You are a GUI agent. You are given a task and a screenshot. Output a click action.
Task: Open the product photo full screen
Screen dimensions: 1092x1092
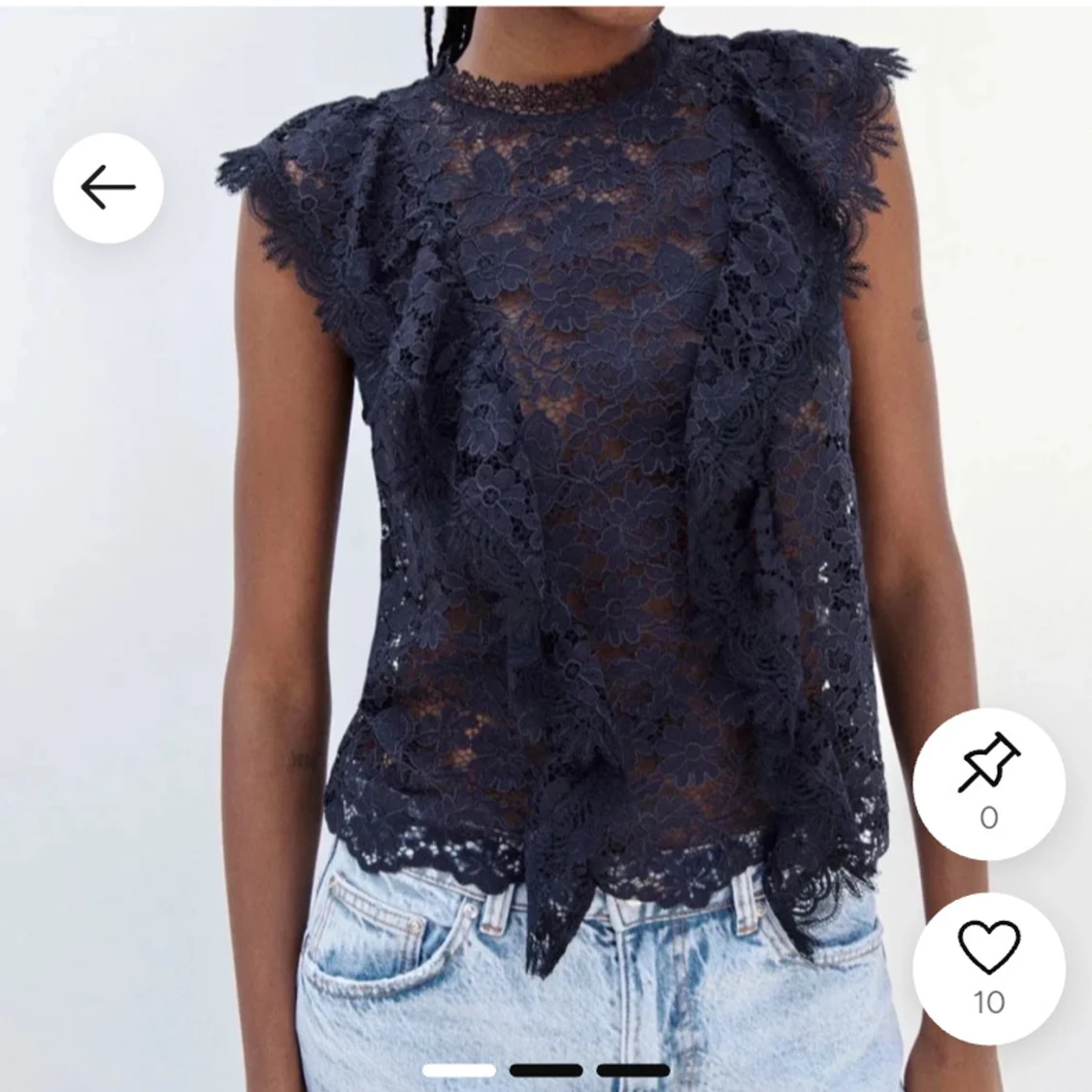(544, 524)
